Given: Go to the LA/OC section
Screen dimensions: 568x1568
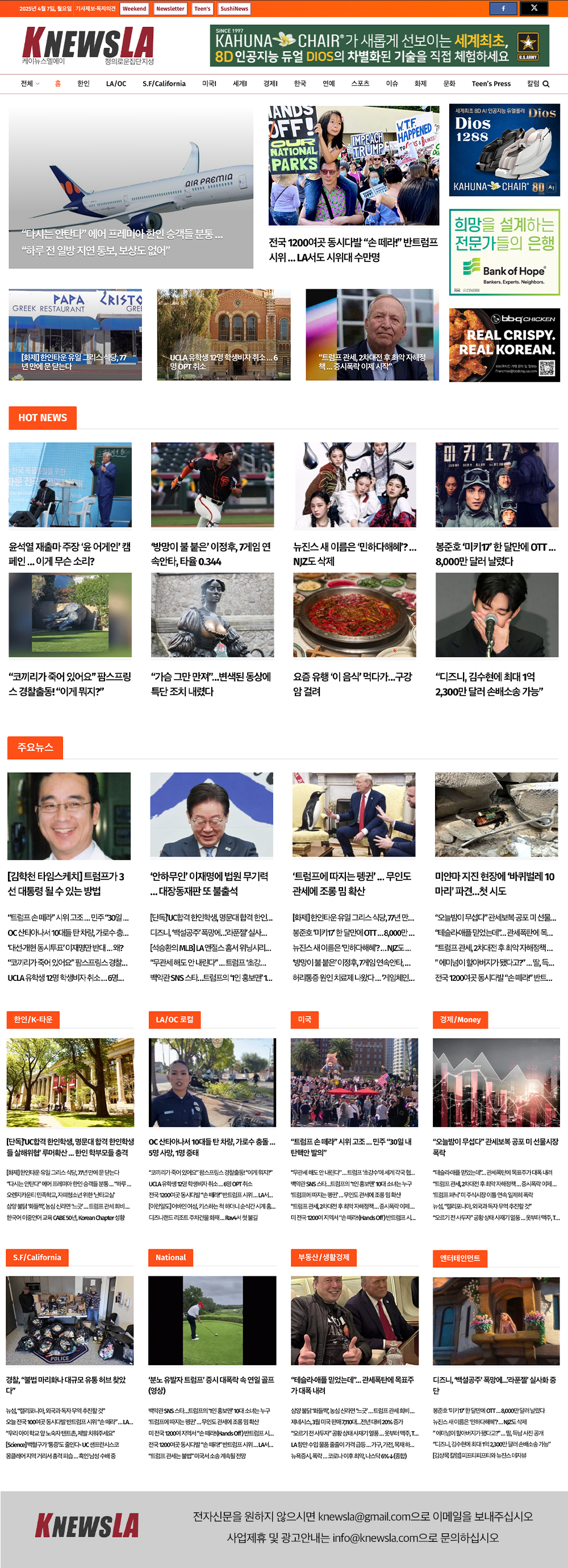Looking at the screenshot, I should (x=116, y=84).
